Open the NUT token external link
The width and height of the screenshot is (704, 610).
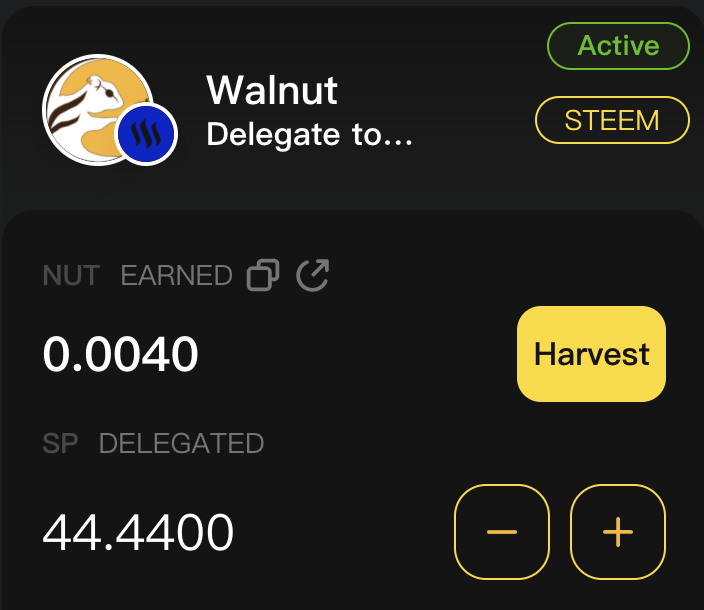[x=313, y=275]
